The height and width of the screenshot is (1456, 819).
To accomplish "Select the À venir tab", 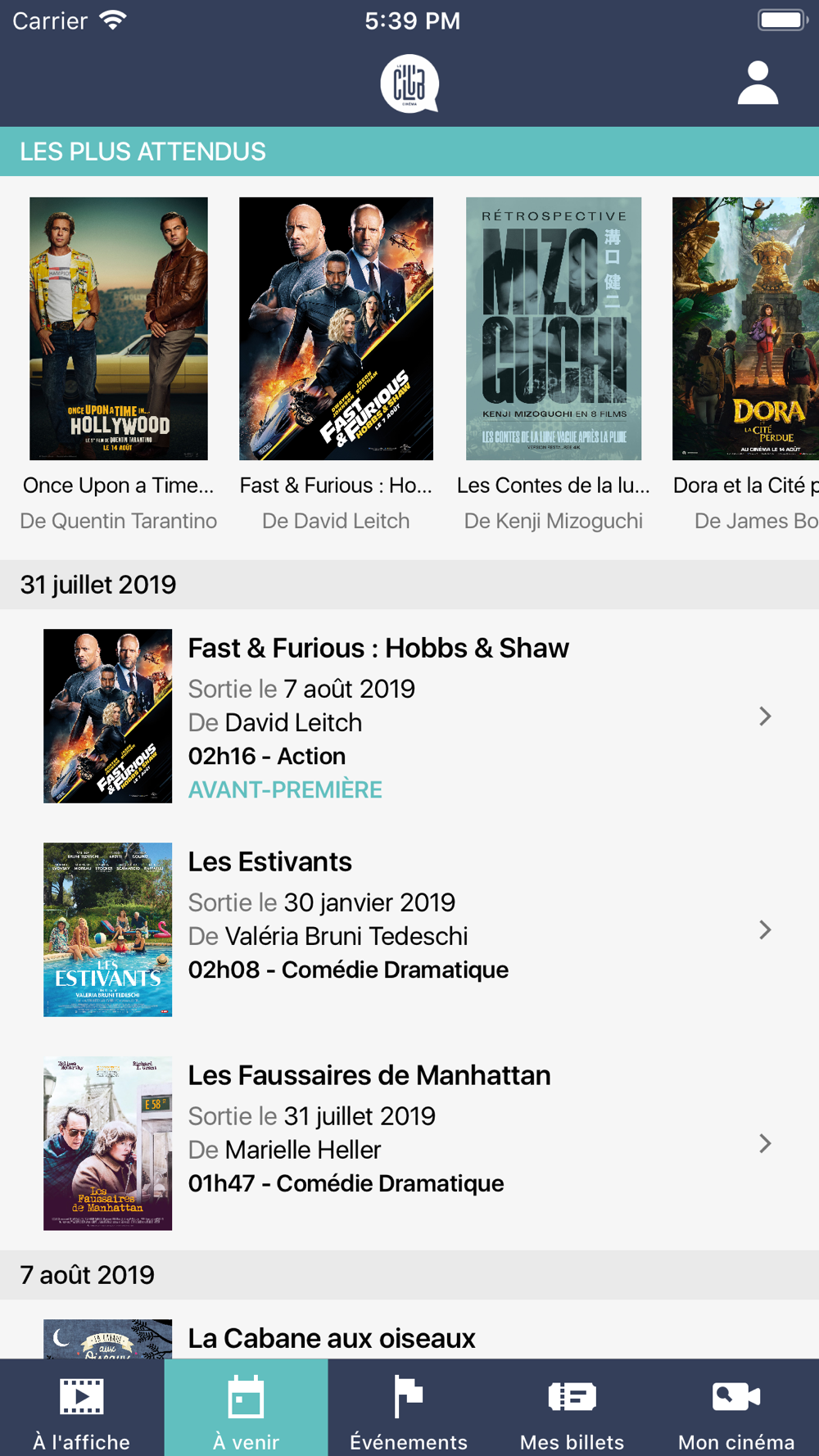I will click(246, 1408).
